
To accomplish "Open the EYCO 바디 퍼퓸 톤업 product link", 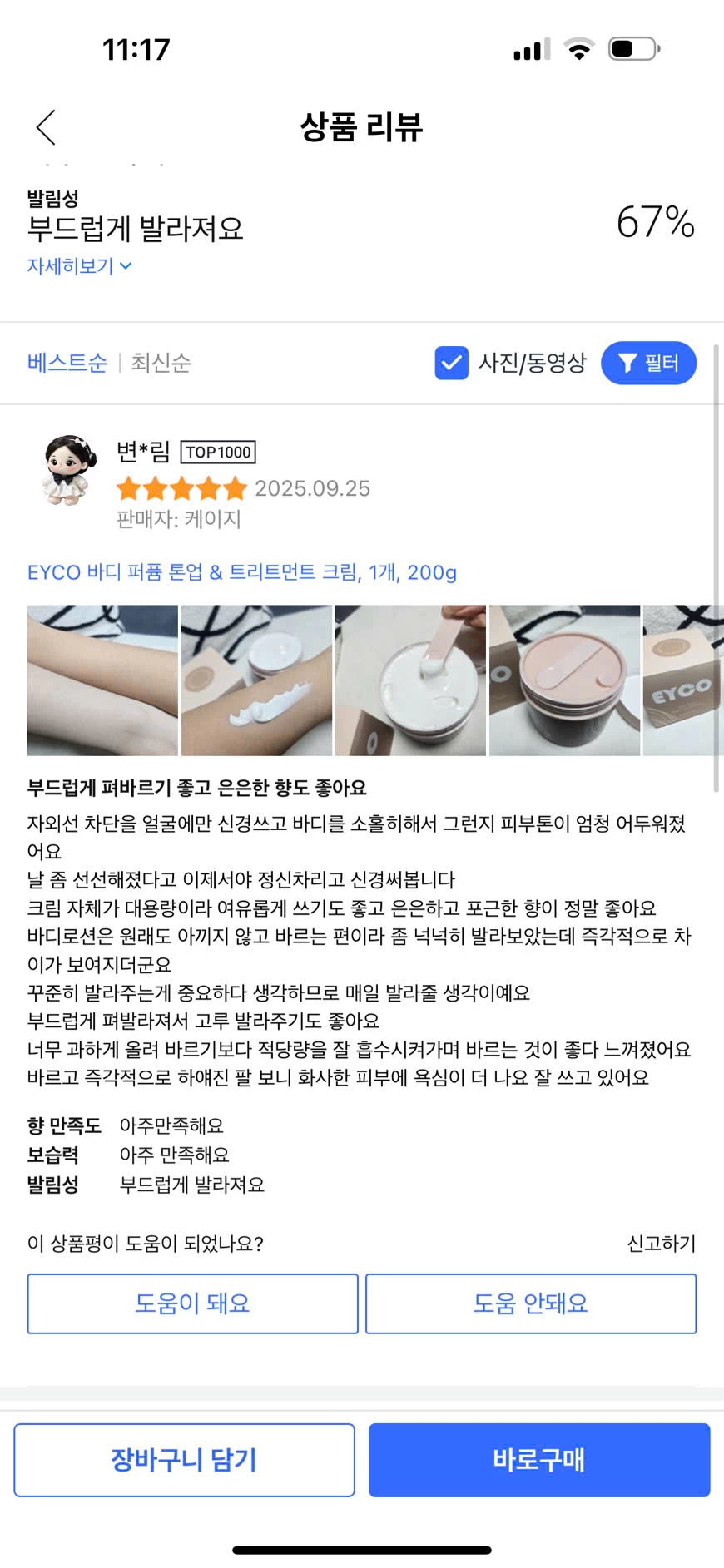I will (x=241, y=572).
